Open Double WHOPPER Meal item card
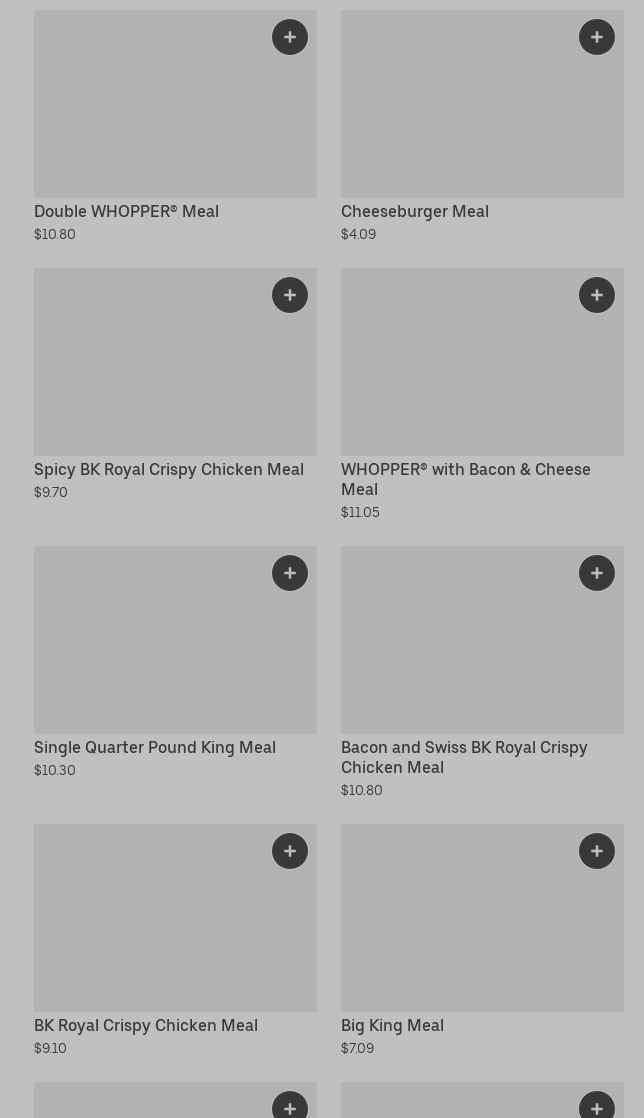 click(x=175, y=127)
